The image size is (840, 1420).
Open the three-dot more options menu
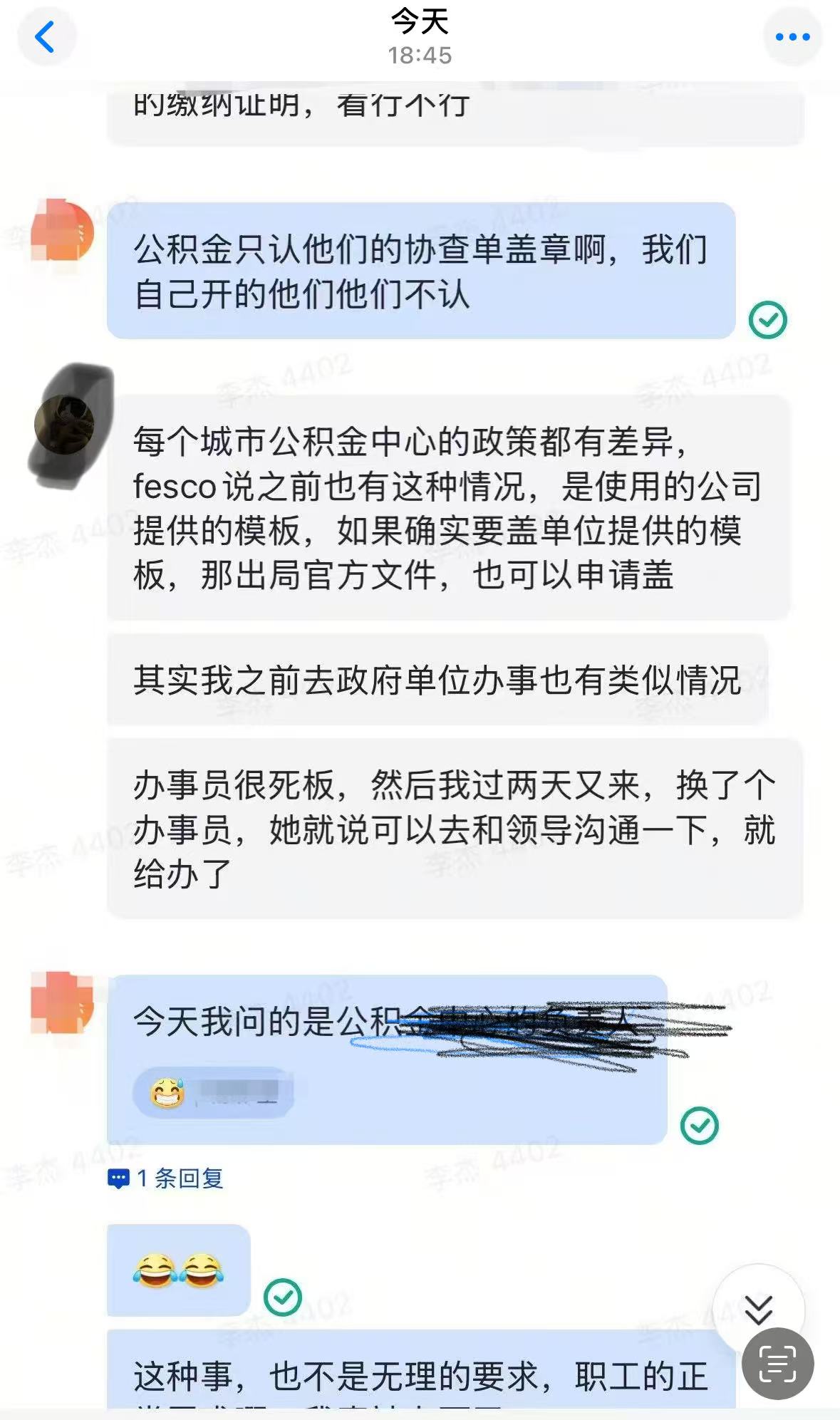click(x=792, y=37)
